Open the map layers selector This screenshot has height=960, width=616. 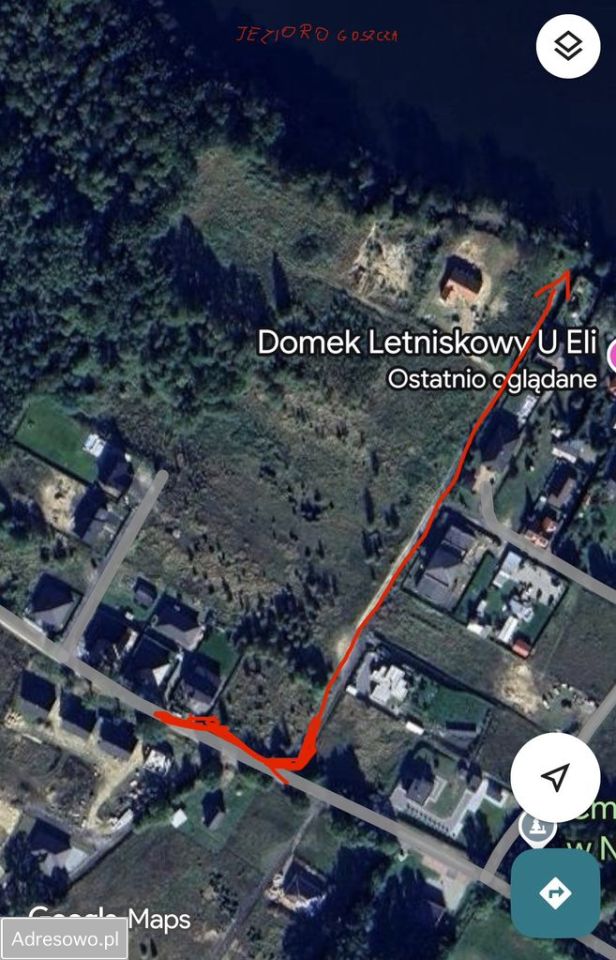point(568,47)
